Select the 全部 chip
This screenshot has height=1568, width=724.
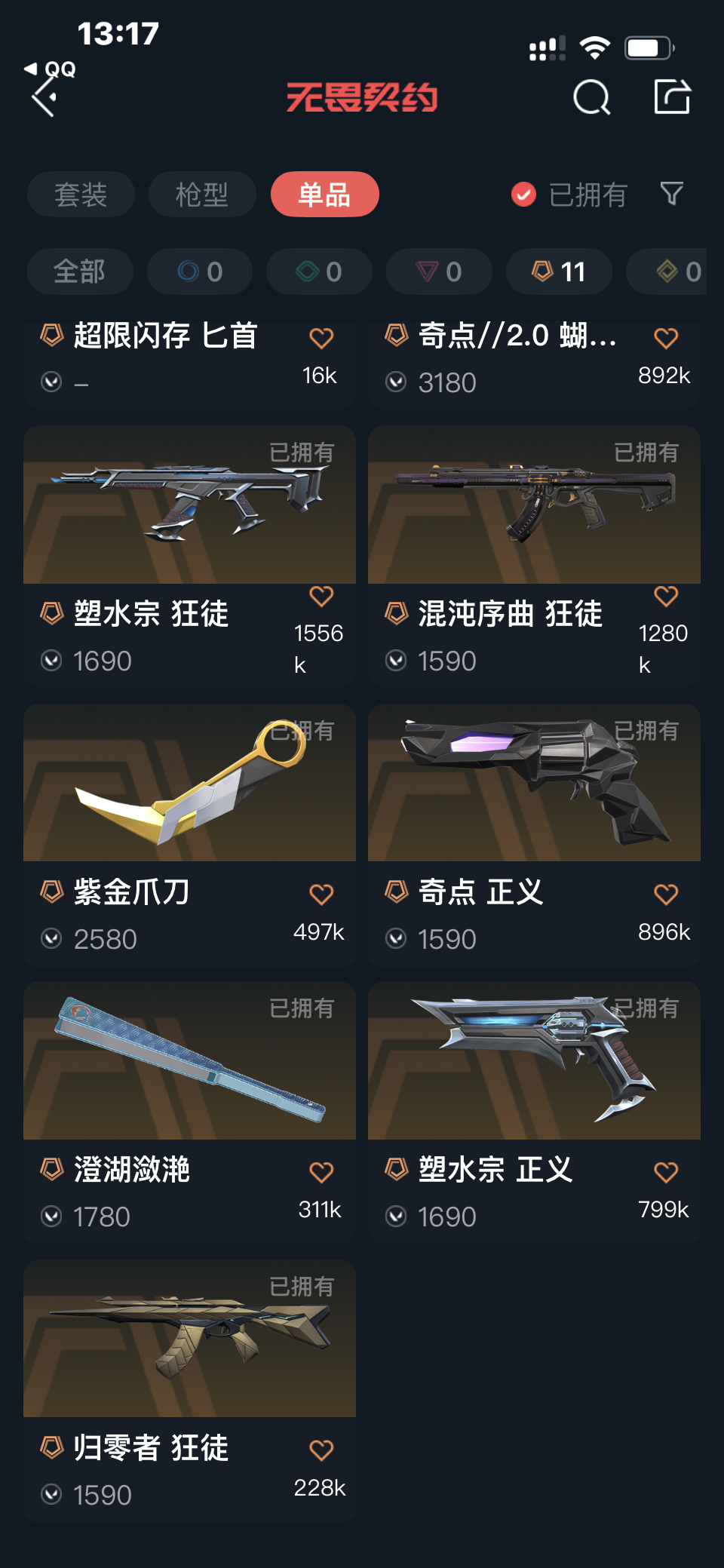click(80, 272)
